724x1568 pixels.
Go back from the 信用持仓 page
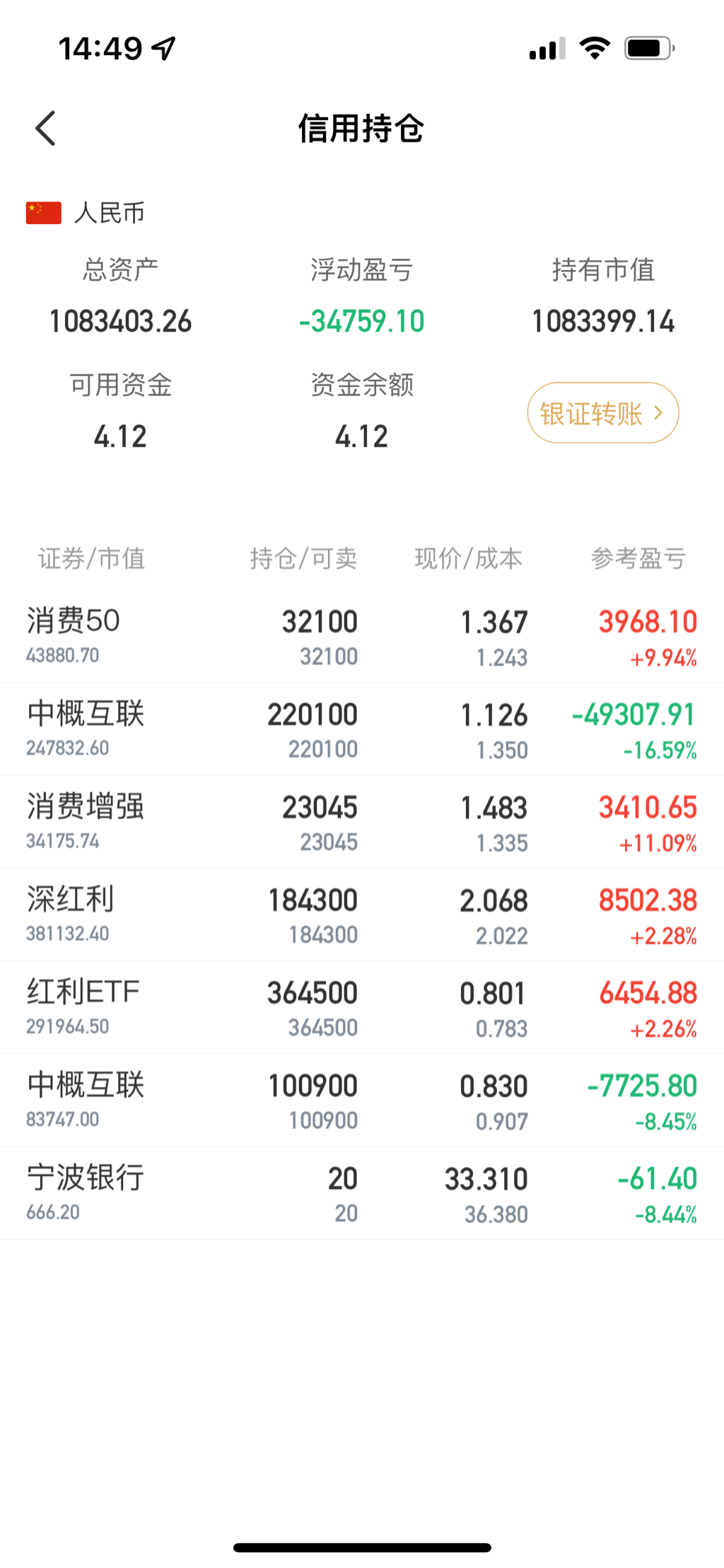(x=46, y=129)
